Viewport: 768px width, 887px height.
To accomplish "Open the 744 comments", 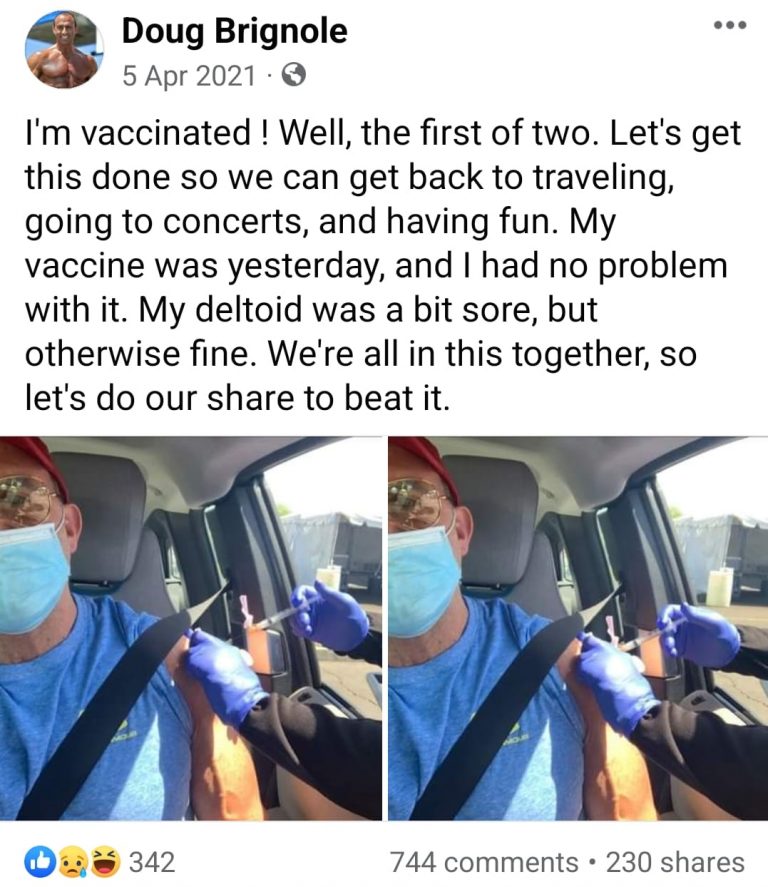I will coord(484,862).
